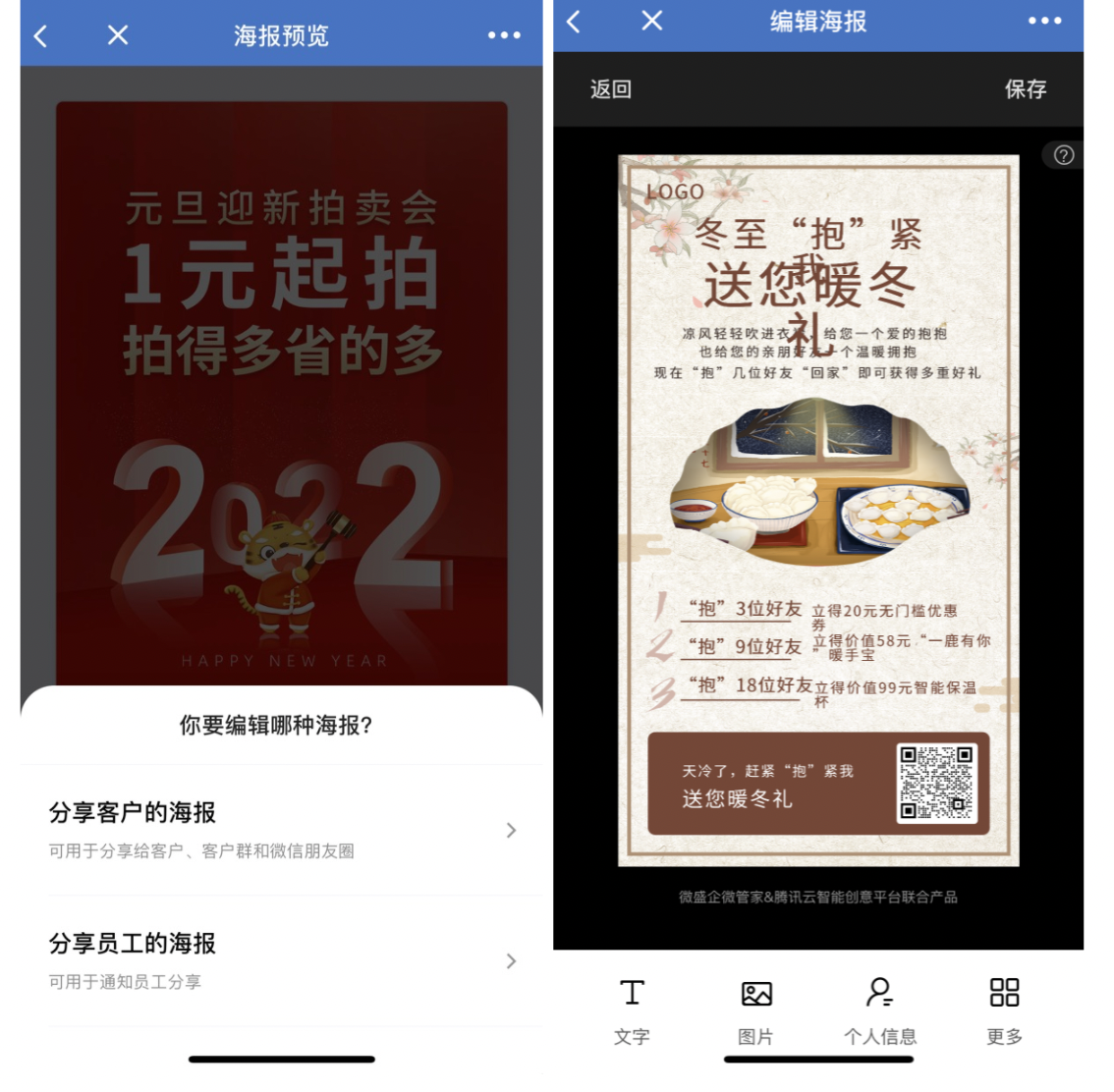The width and height of the screenshot is (1114, 1092).
Task: Tap 返回 in the editor
Action: [x=611, y=89]
